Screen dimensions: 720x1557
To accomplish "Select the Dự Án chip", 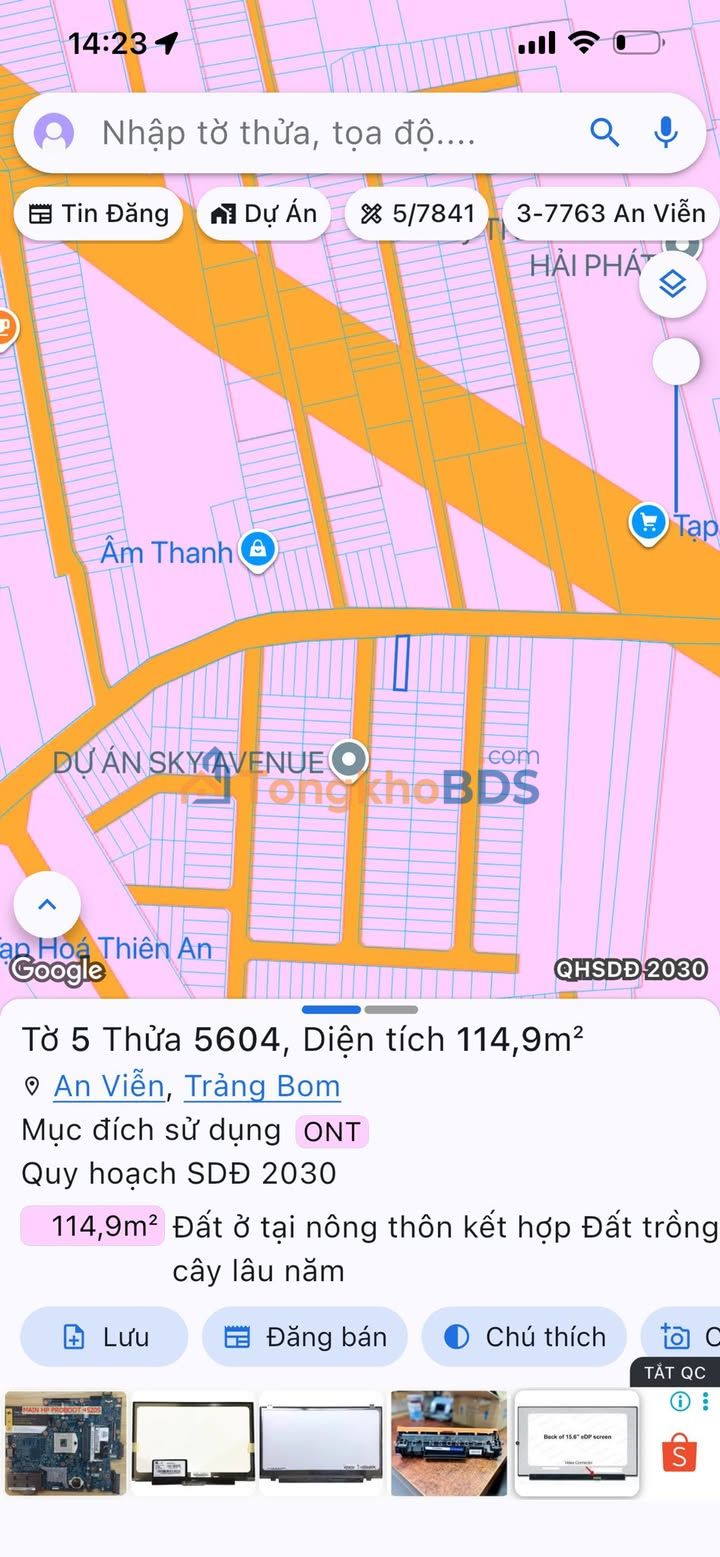I will 264,213.
